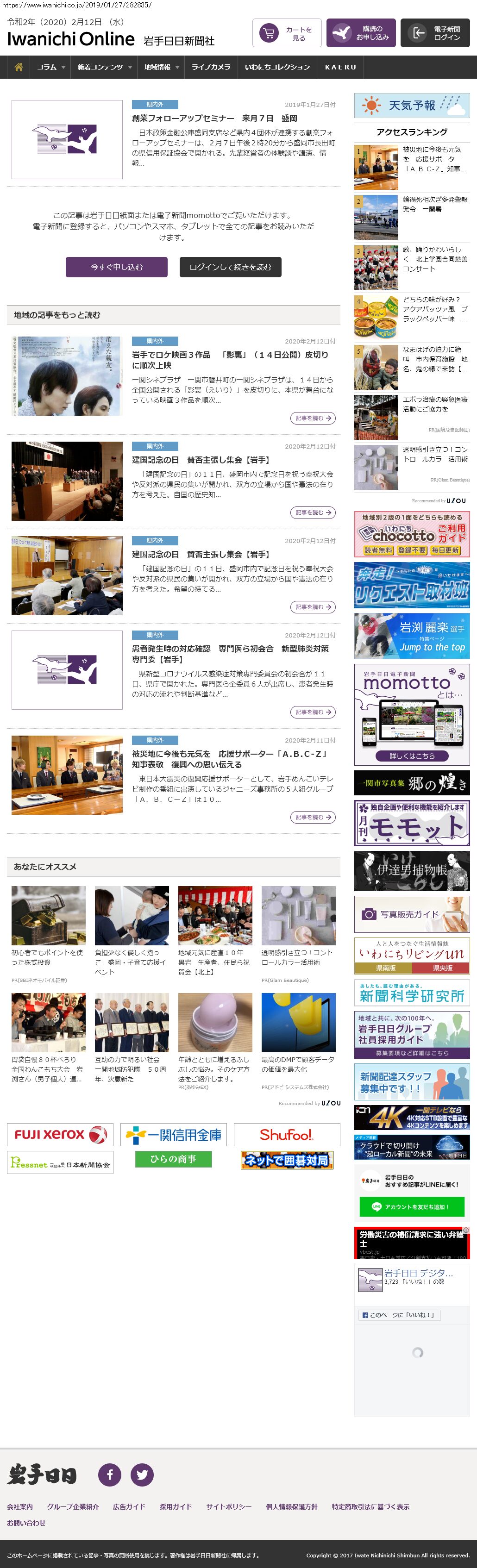Expand the 新着コンテンツ menu
477x1568 pixels.
pos(104,67)
